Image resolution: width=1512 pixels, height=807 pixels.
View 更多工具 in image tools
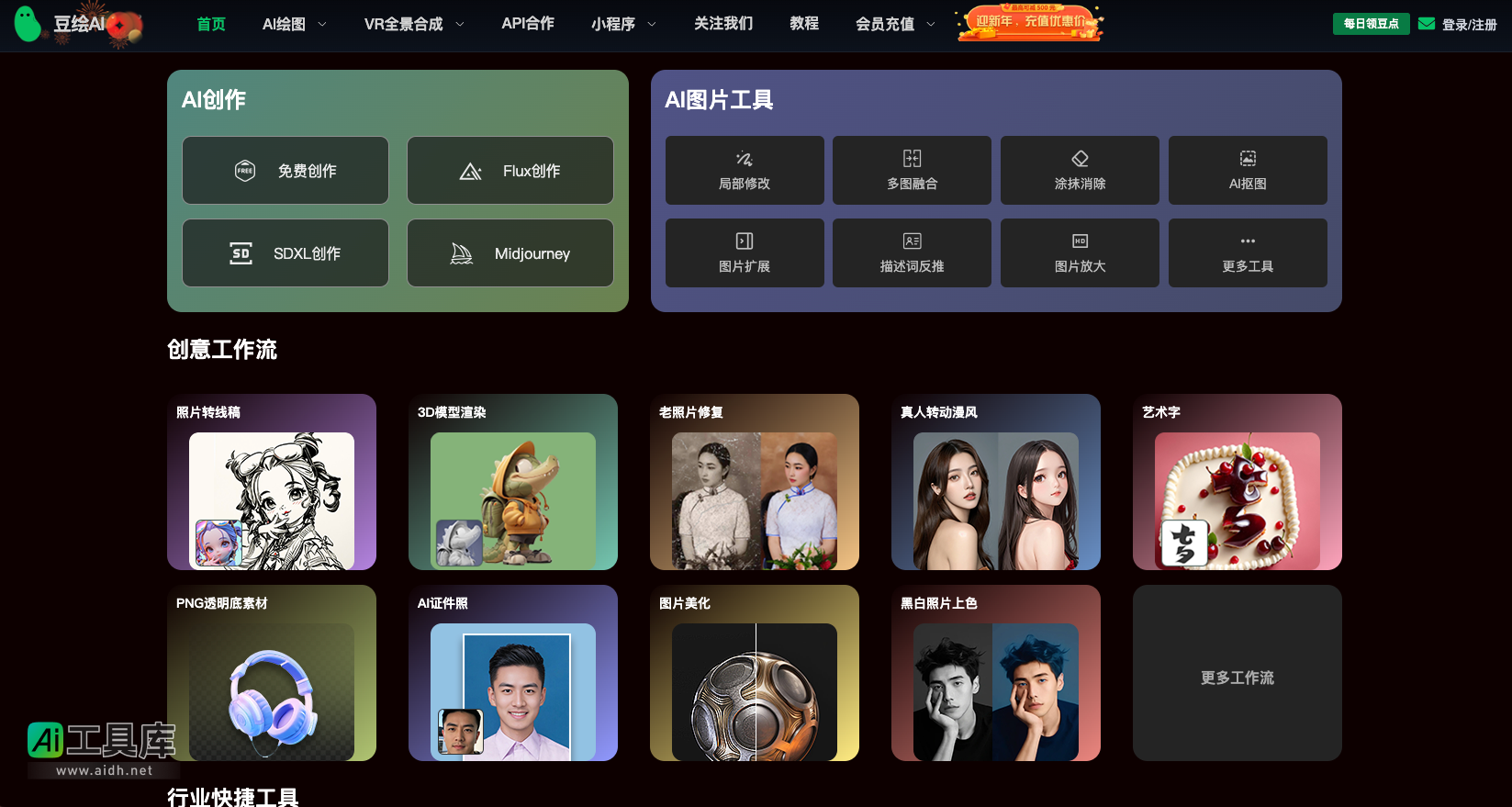click(x=1248, y=253)
